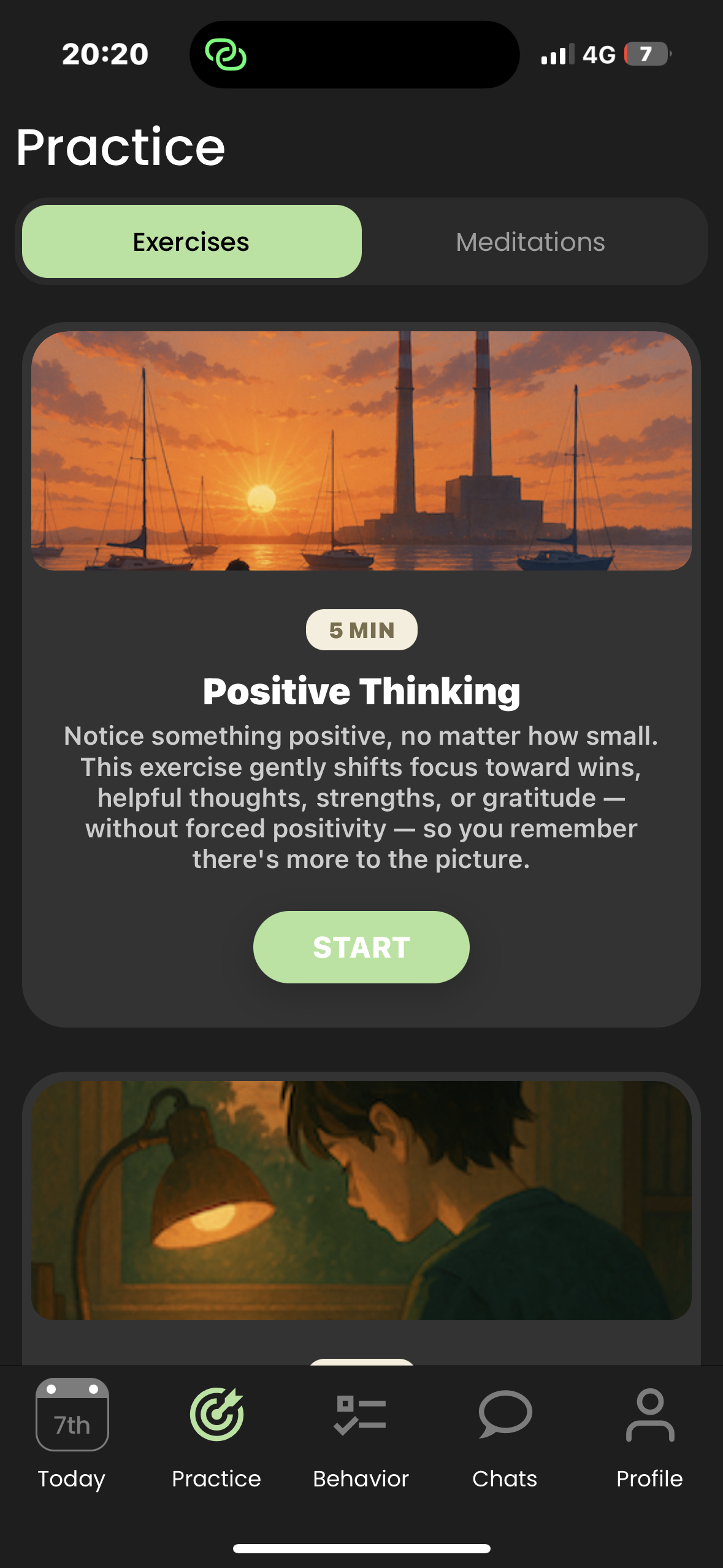Start the Positive Thinking exercise
The image size is (723, 1568).
[361, 947]
